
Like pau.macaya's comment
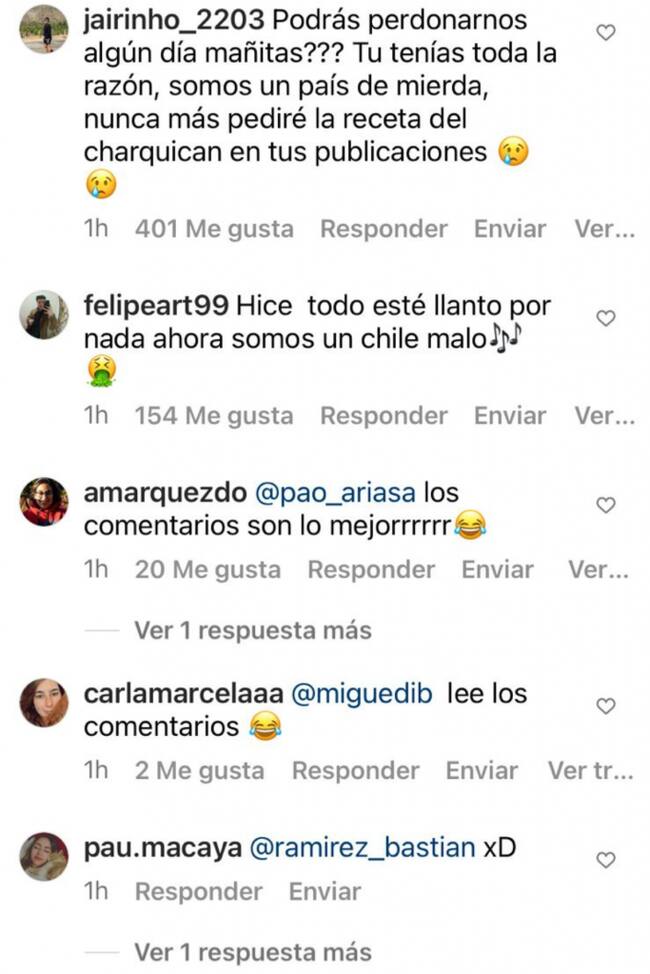[x=606, y=860]
